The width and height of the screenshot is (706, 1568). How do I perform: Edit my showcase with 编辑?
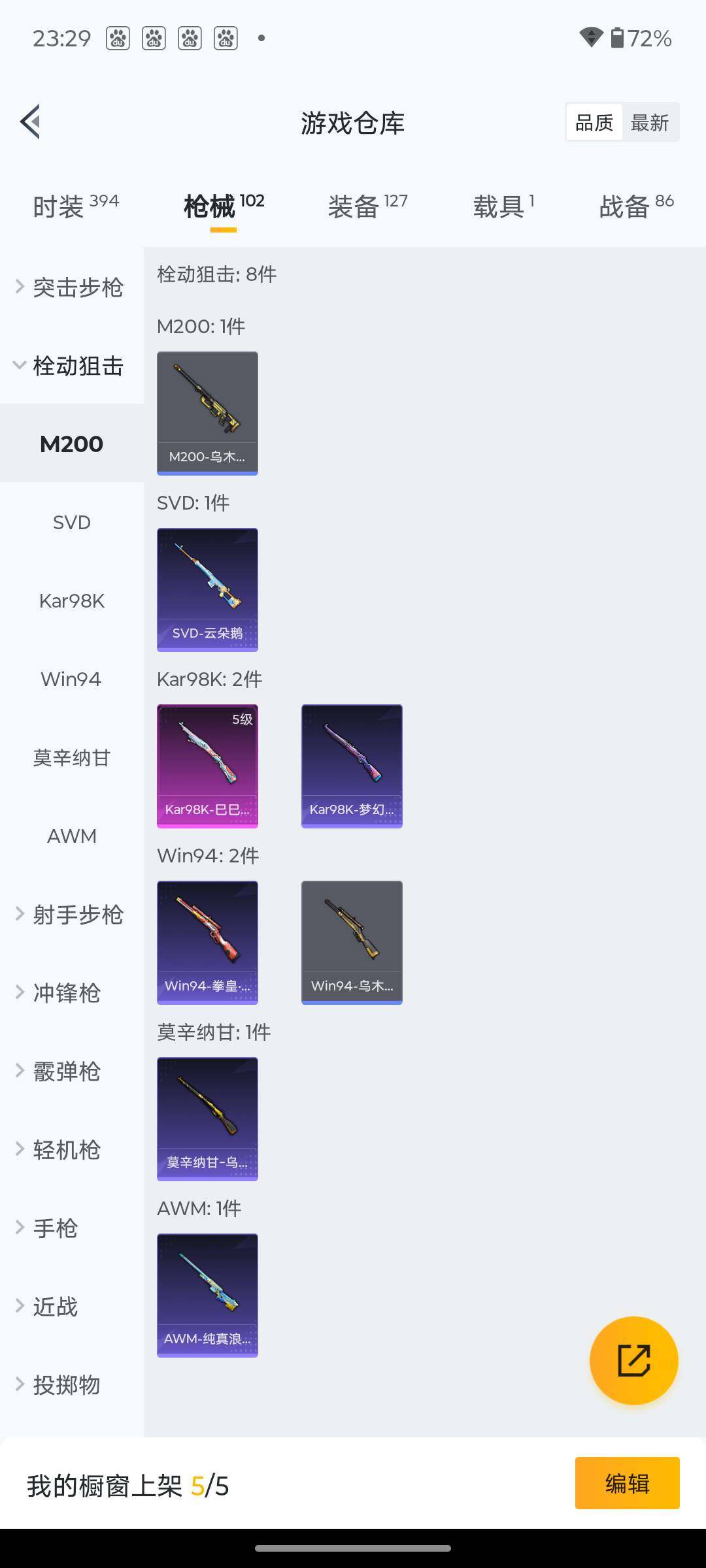click(x=627, y=1483)
